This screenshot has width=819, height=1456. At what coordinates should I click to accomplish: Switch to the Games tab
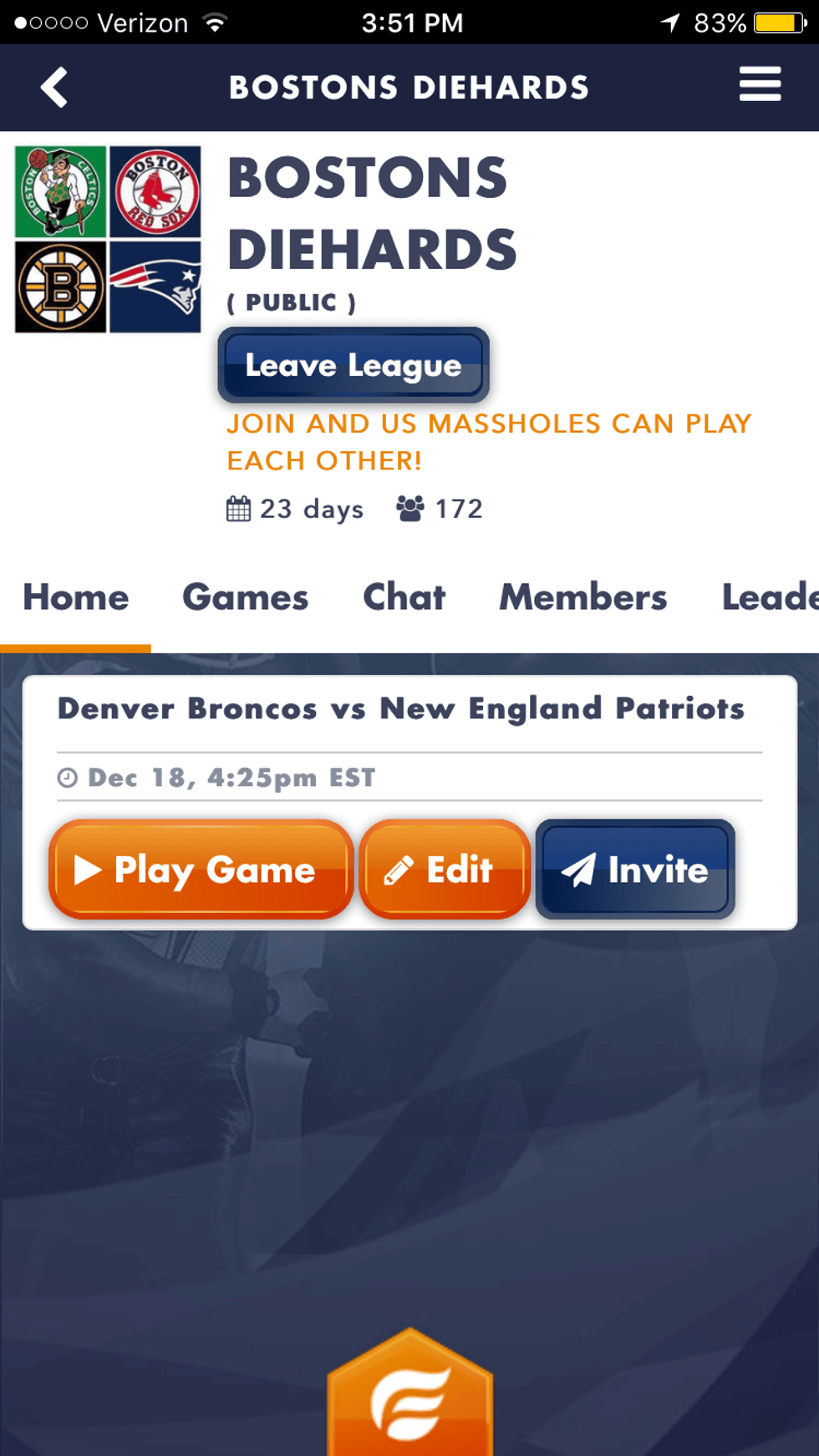(x=245, y=597)
